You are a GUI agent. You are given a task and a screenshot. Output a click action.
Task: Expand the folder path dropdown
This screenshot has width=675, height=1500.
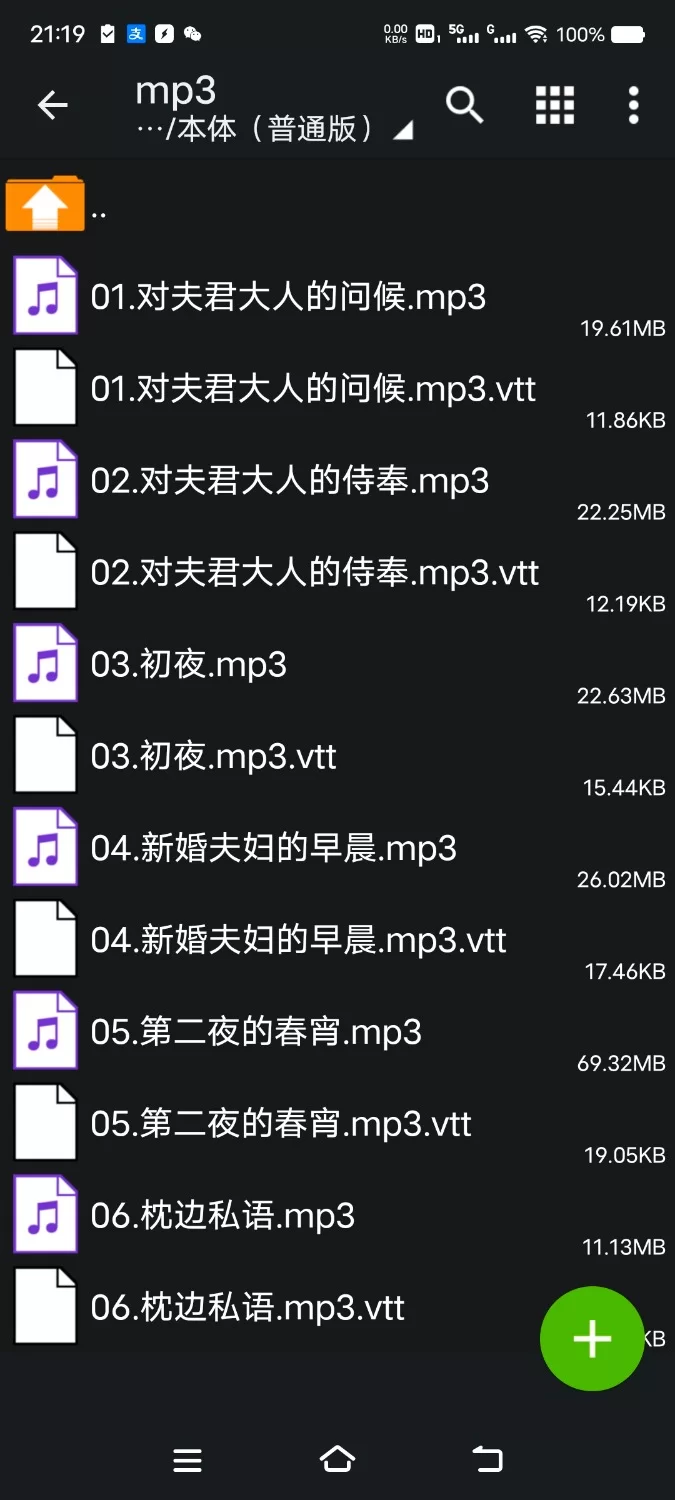coord(402,131)
